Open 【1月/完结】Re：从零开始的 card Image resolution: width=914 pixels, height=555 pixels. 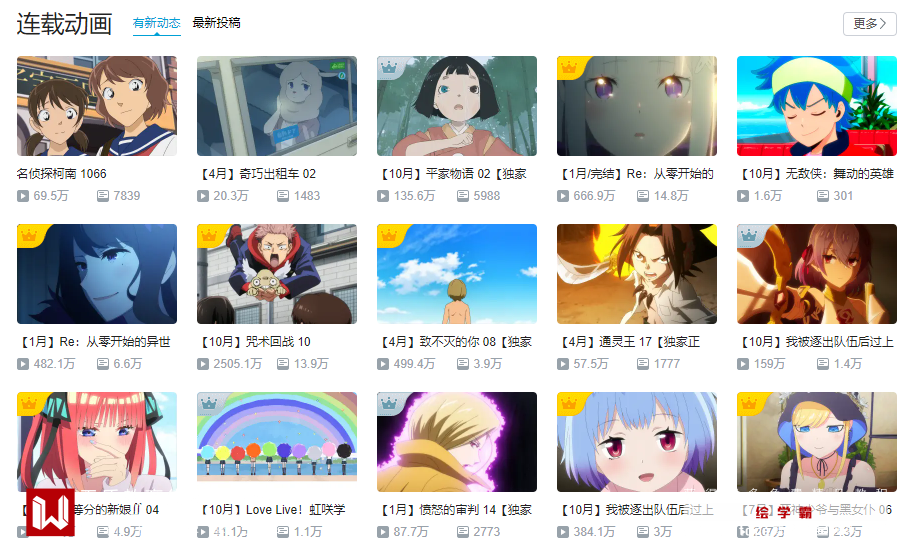(637, 106)
